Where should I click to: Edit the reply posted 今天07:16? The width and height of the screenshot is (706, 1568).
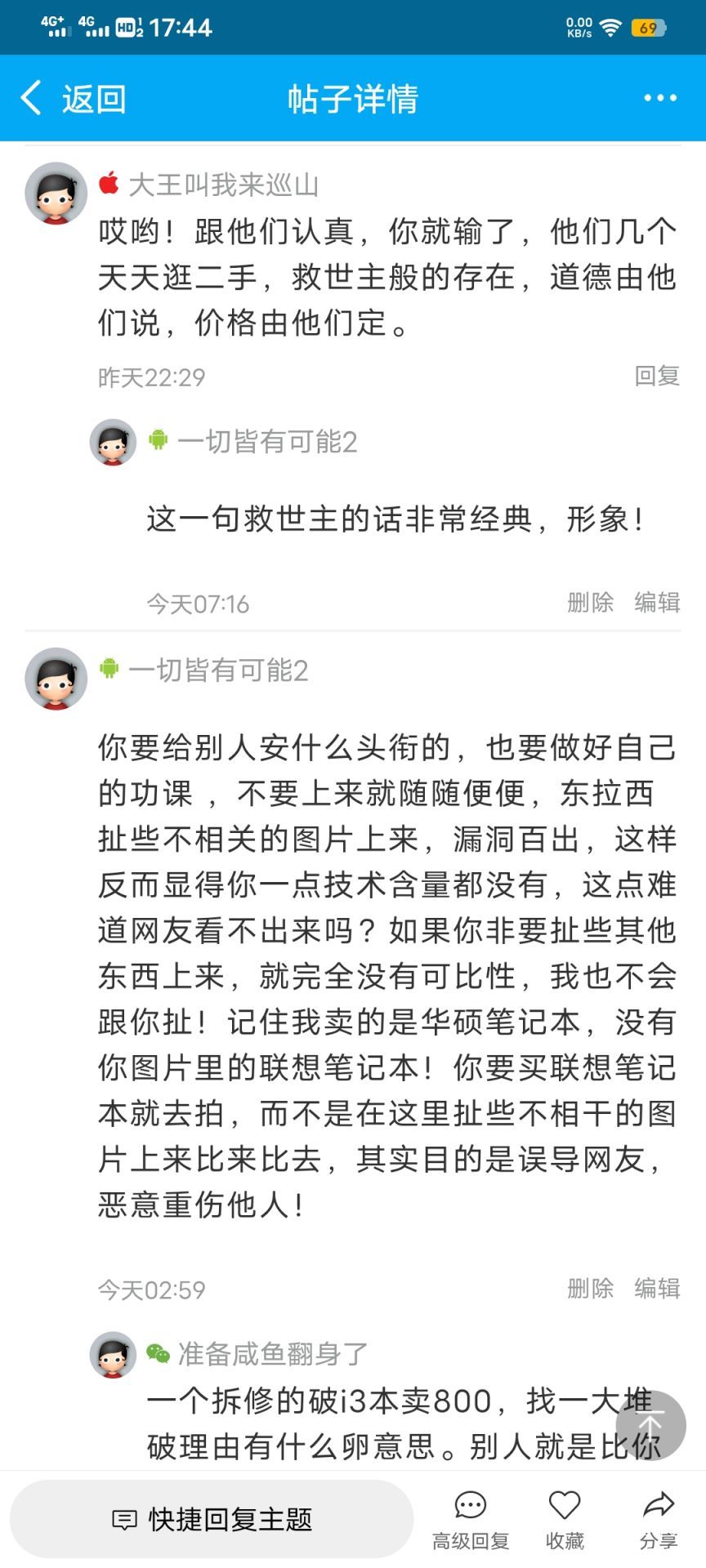[657, 603]
